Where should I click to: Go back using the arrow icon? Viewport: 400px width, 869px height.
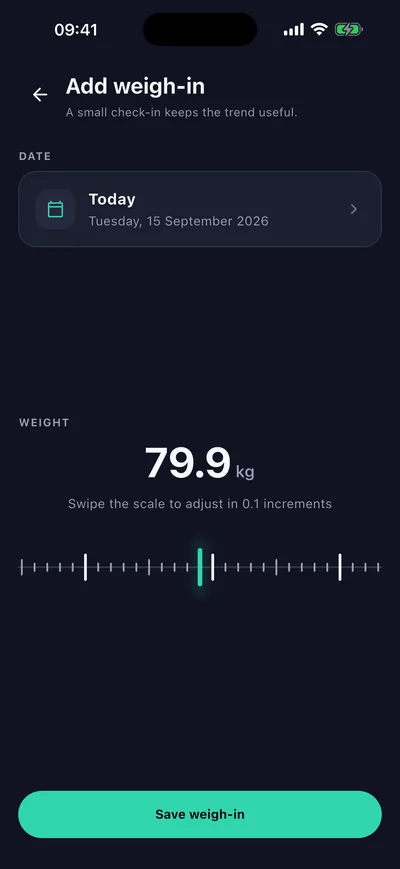coord(40,95)
